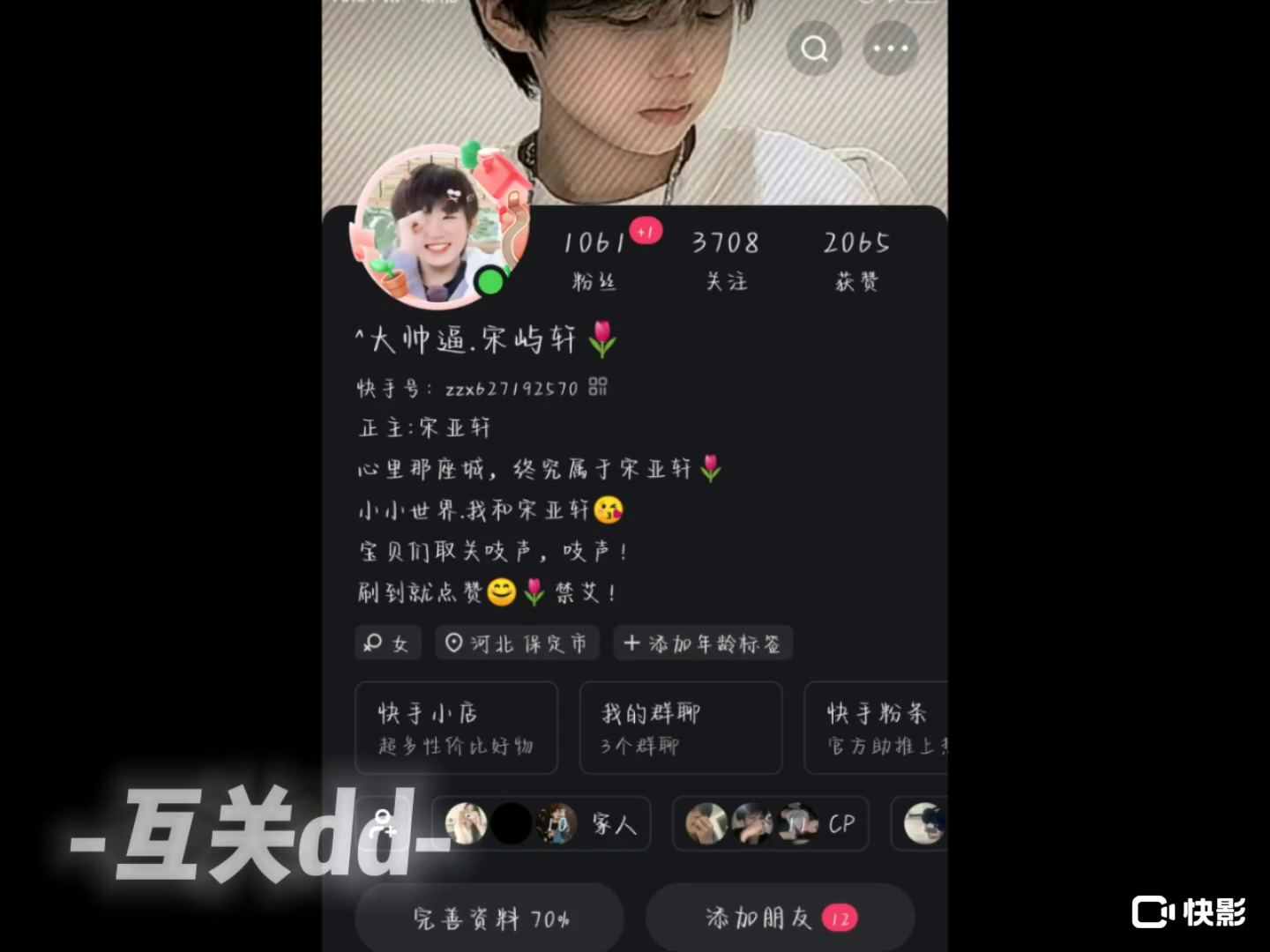
Task: Open the three-dot overflow menu
Action: tap(890, 48)
